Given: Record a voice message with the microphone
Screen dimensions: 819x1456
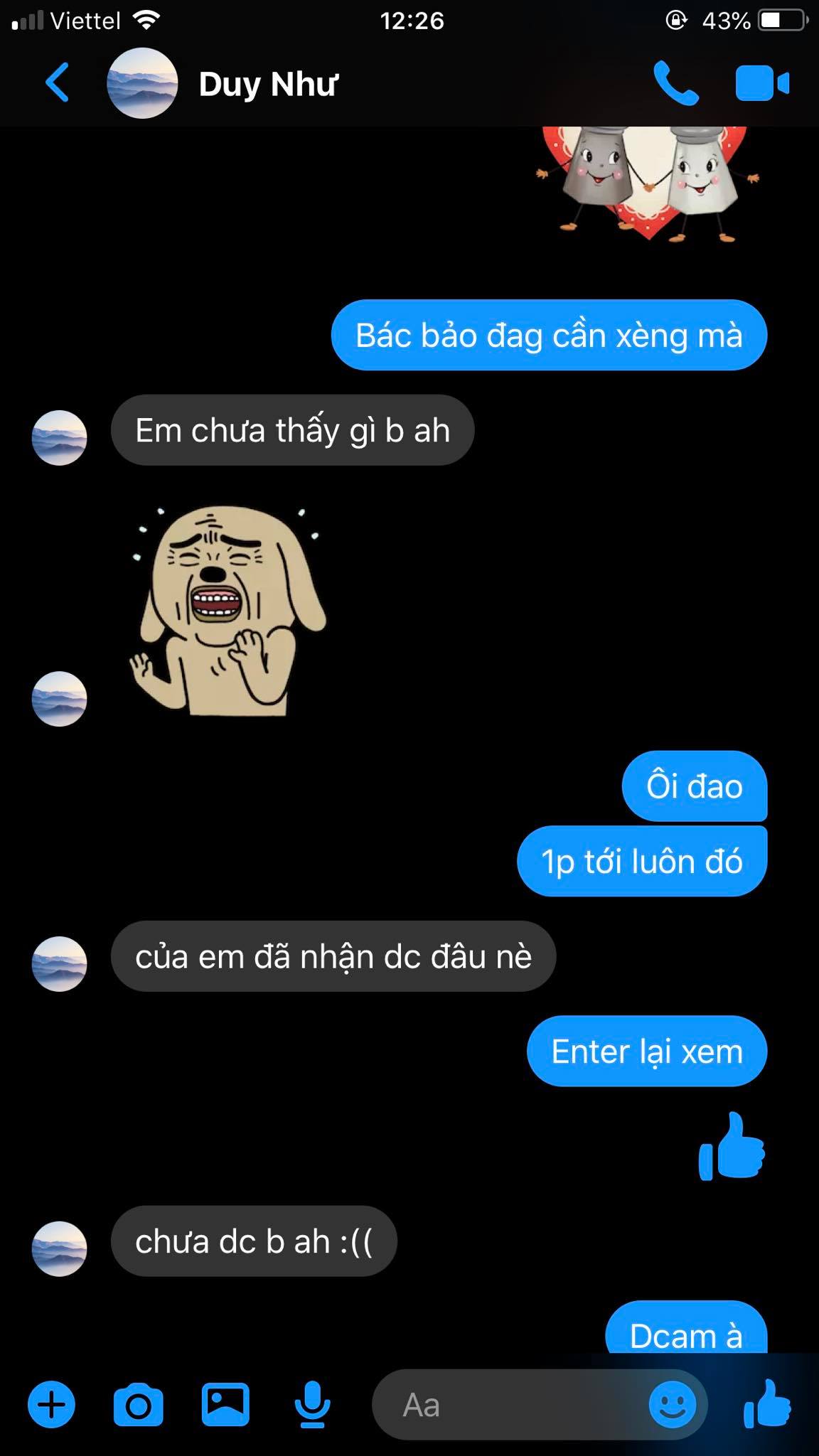Looking at the screenshot, I should pyautogui.click(x=312, y=1404).
